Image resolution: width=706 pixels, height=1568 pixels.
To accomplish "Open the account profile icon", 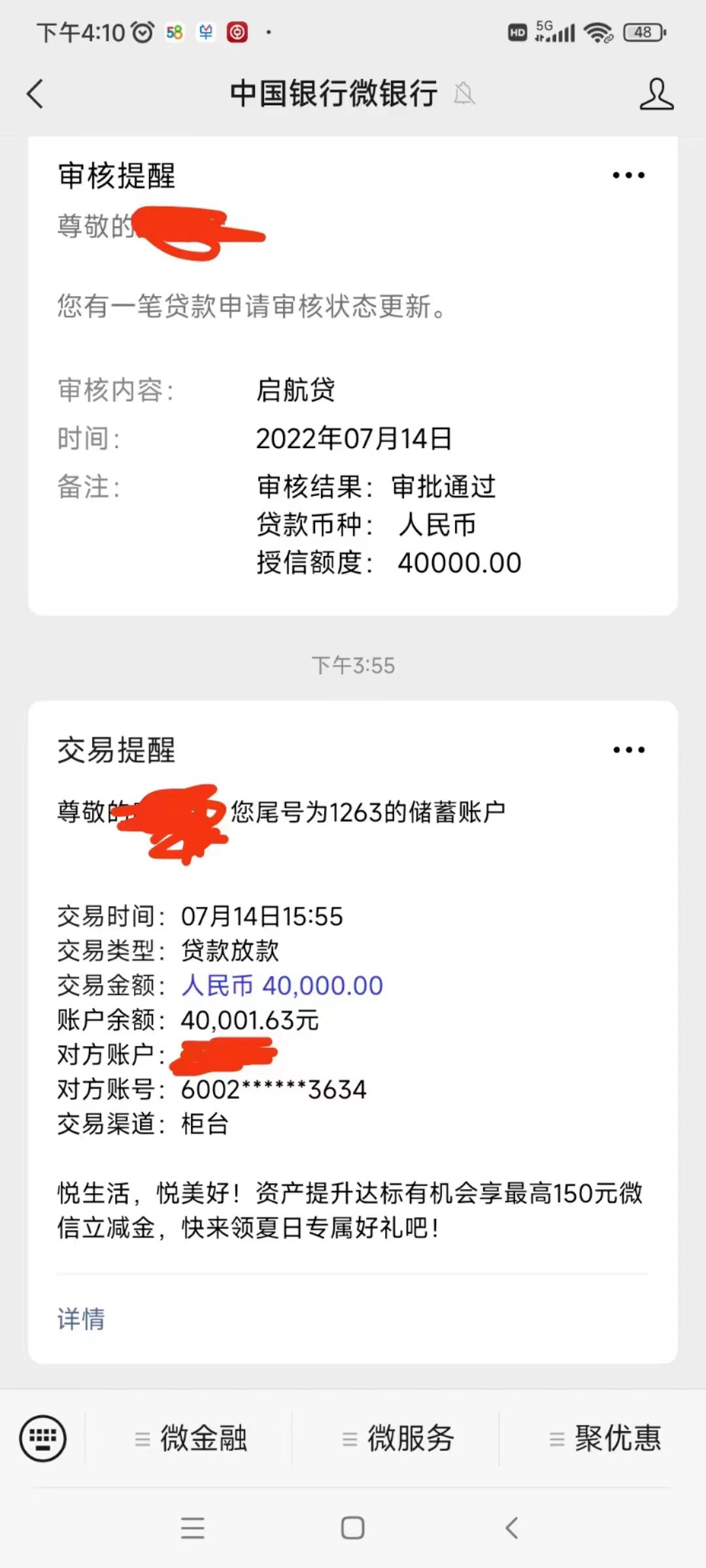I will coord(656,93).
